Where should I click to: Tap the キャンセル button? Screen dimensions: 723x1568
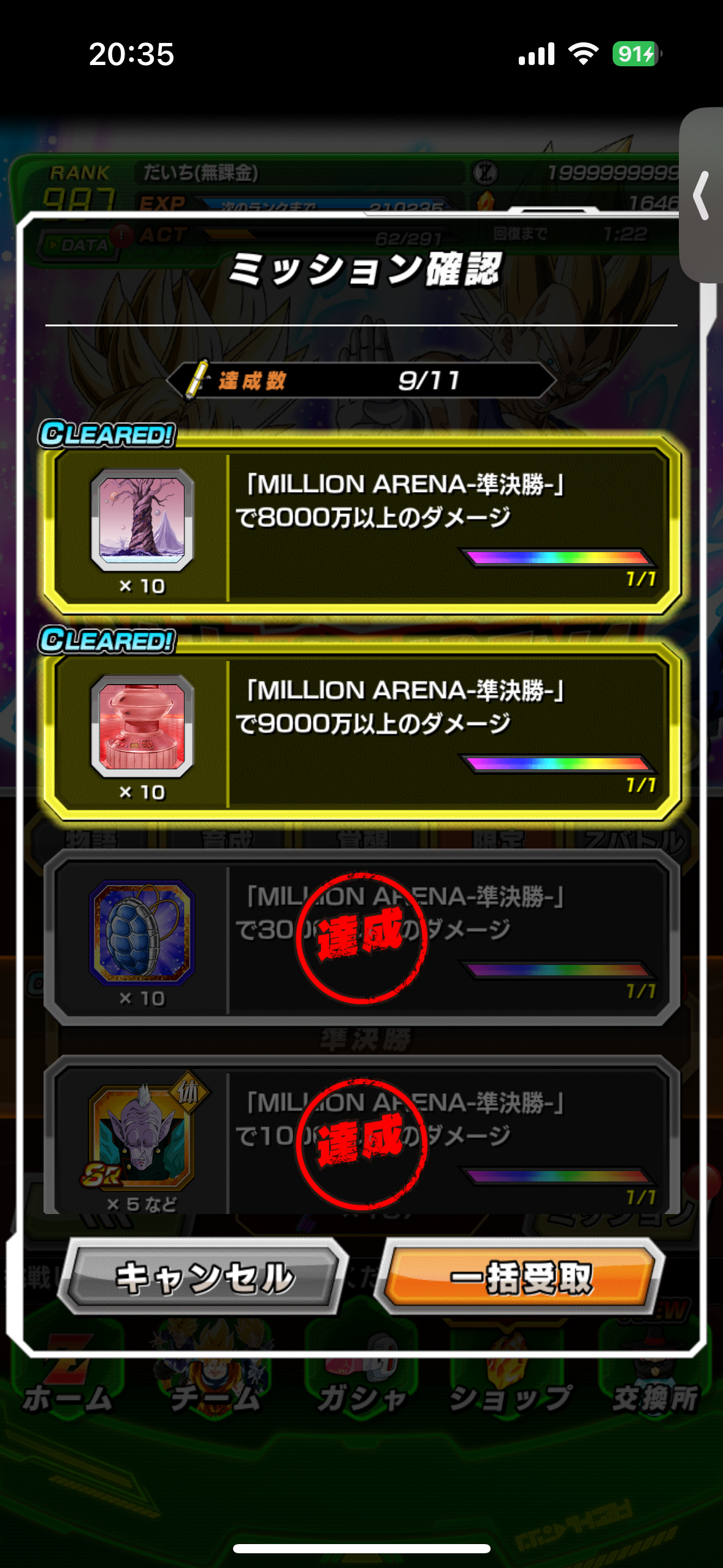(x=204, y=1277)
